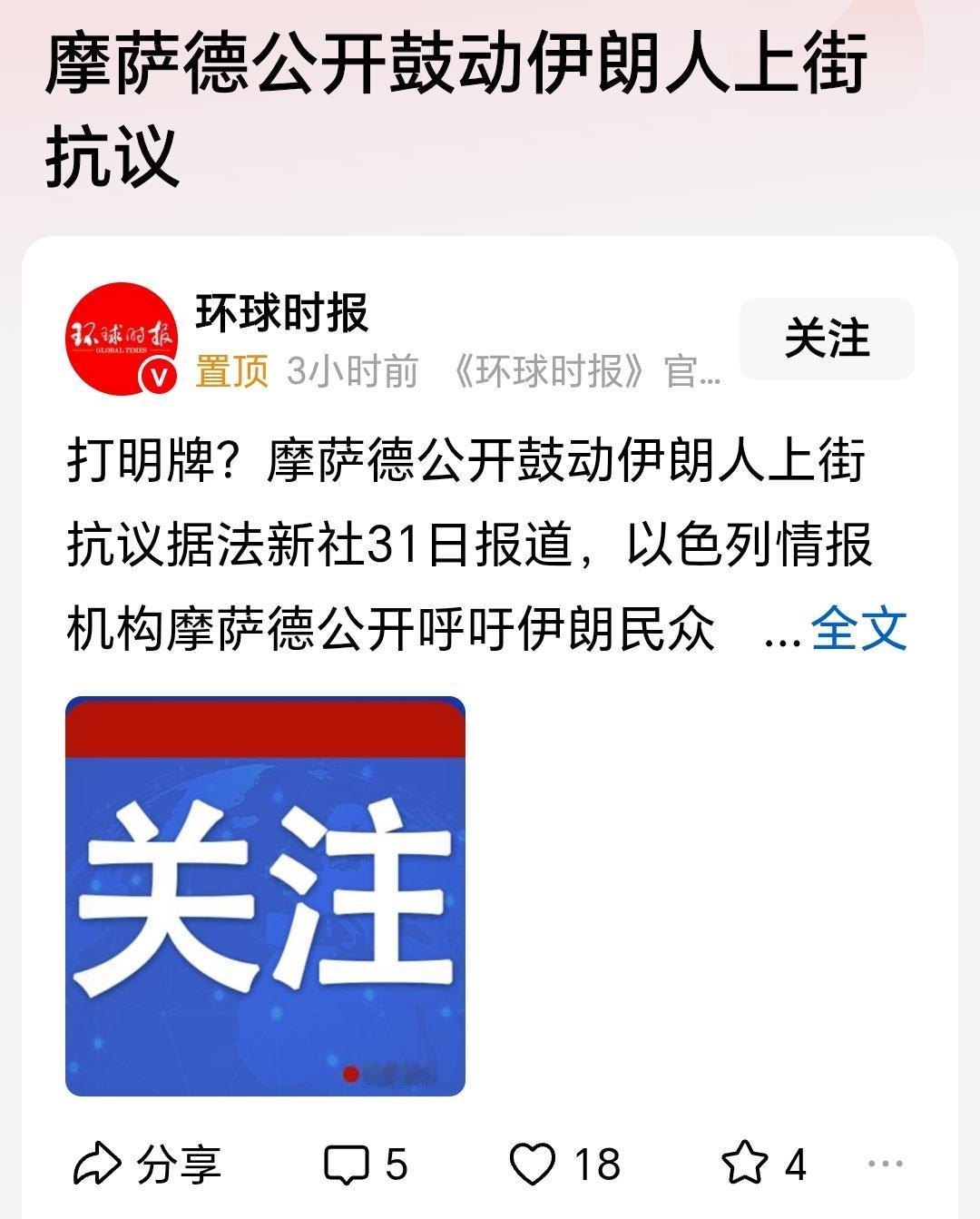Click the orange V verification badge

point(156,375)
